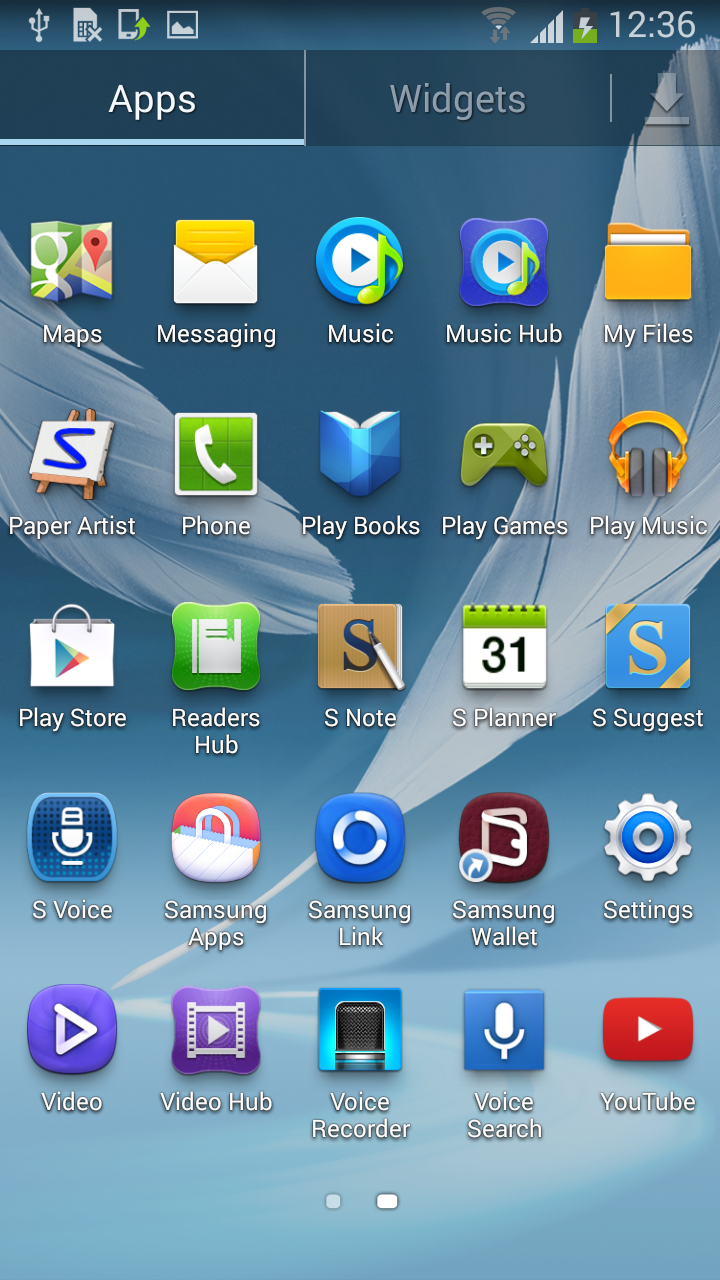The width and height of the screenshot is (720, 1280).
Task: Launch Video Hub
Action: click(x=216, y=1030)
